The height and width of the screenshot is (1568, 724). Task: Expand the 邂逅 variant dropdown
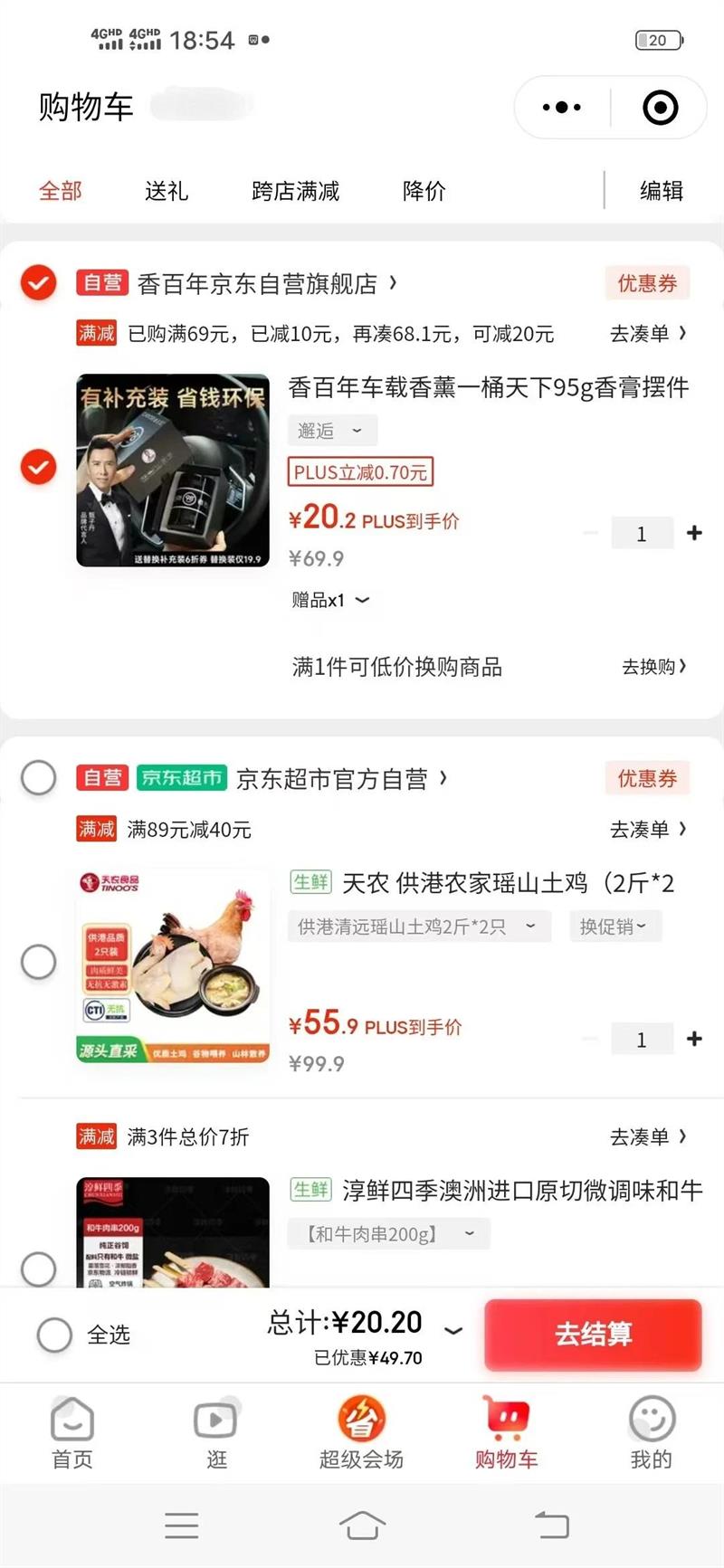coord(332,431)
